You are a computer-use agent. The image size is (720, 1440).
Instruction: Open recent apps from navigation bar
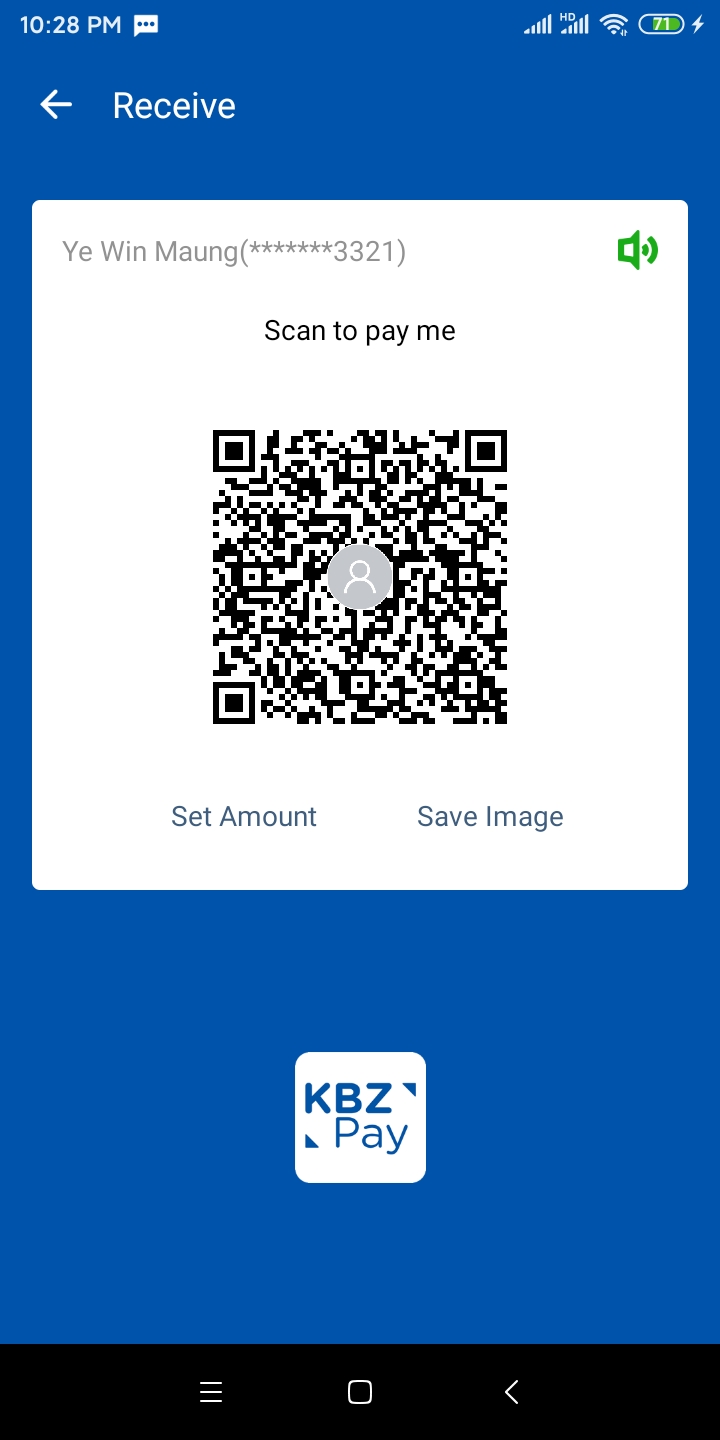pos(211,1392)
